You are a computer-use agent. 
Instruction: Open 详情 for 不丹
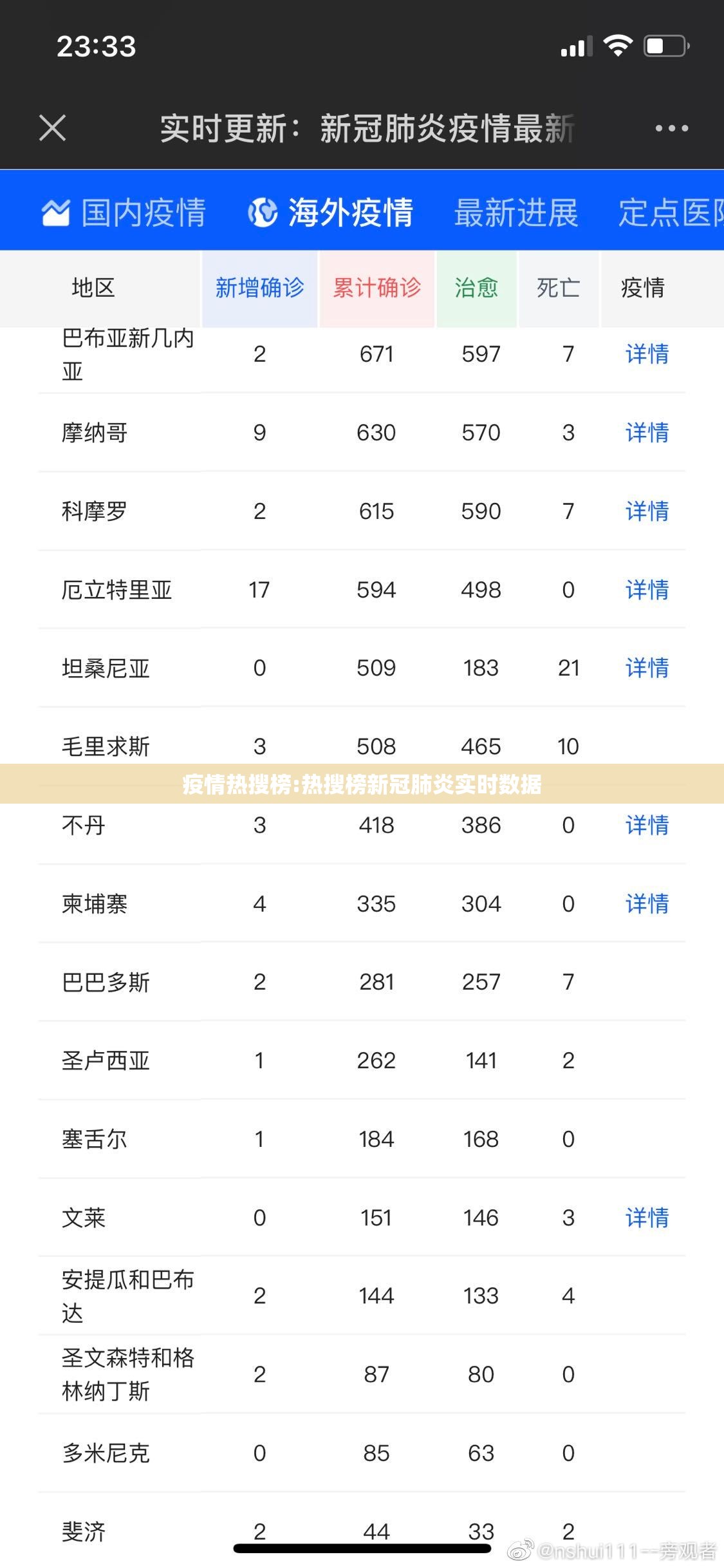coord(647,825)
